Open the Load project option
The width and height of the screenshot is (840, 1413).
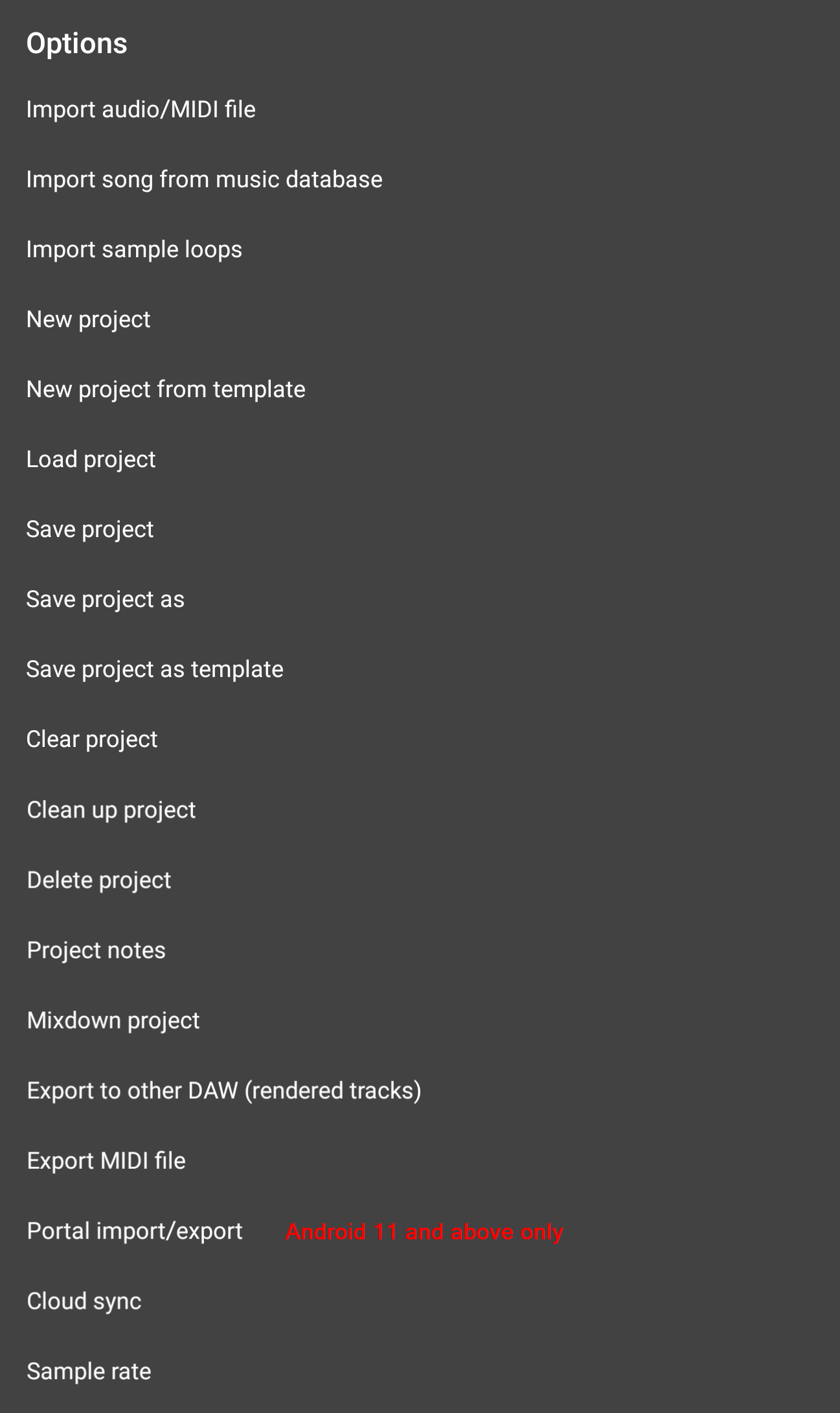click(91, 459)
